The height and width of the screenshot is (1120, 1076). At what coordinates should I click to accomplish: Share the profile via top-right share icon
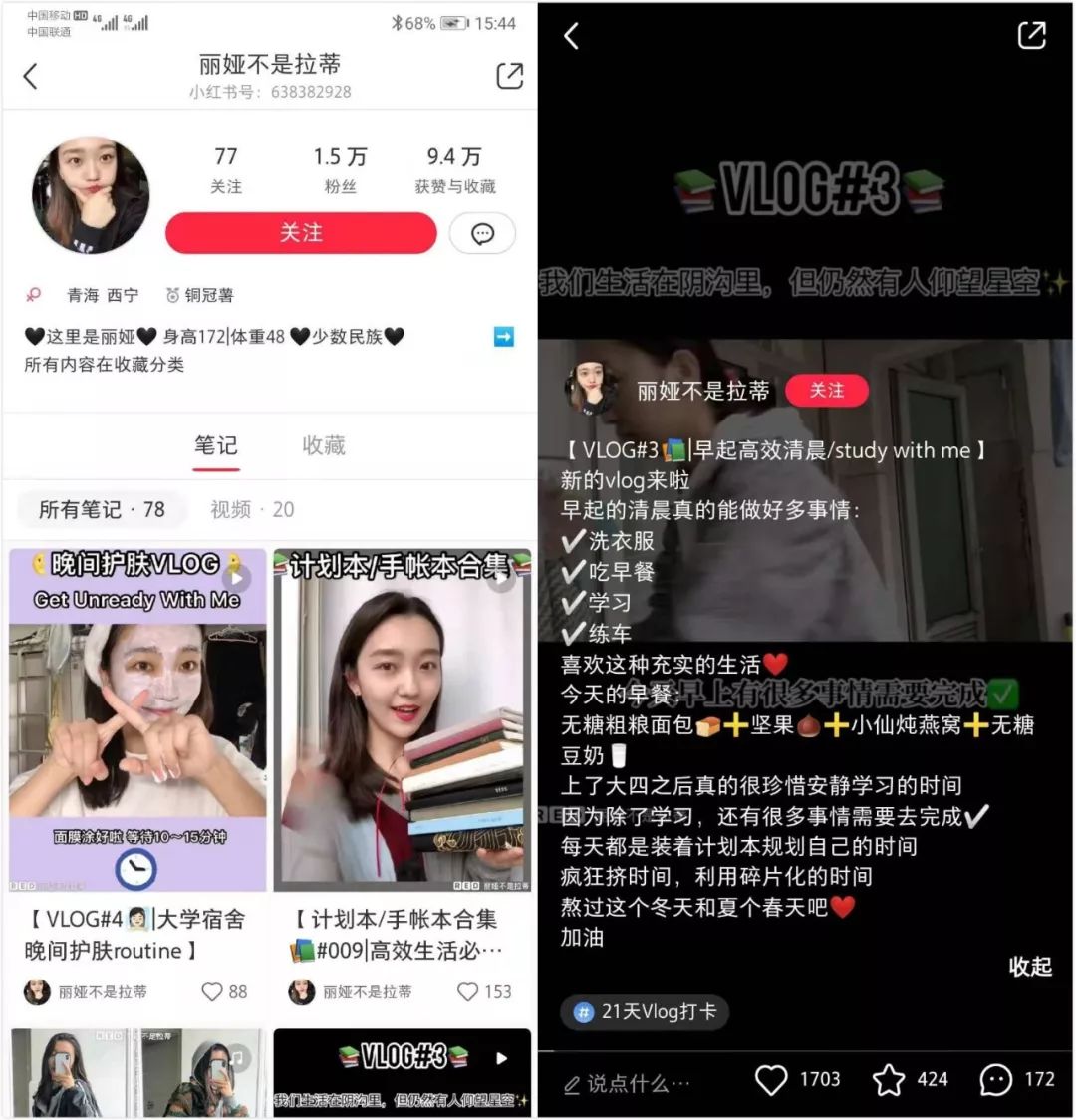[x=509, y=76]
